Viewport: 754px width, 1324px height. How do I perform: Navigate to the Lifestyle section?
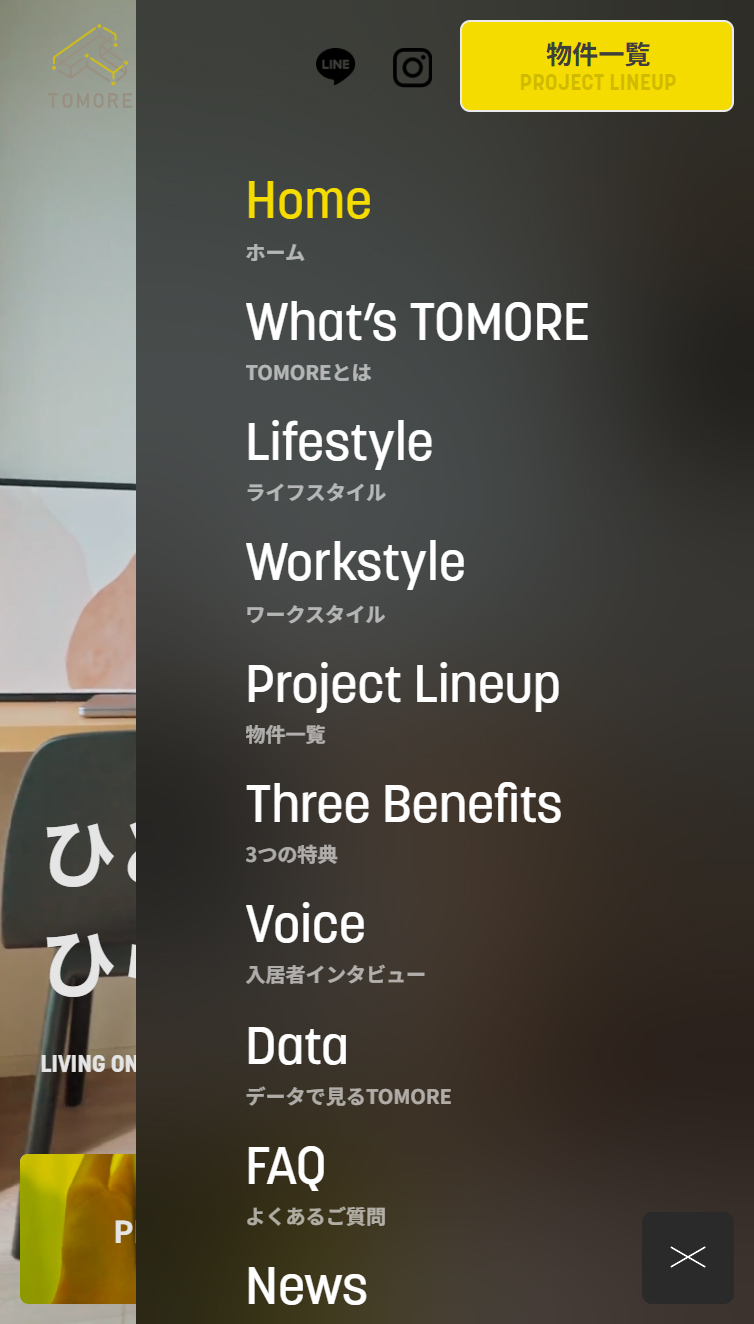click(x=339, y=442)
